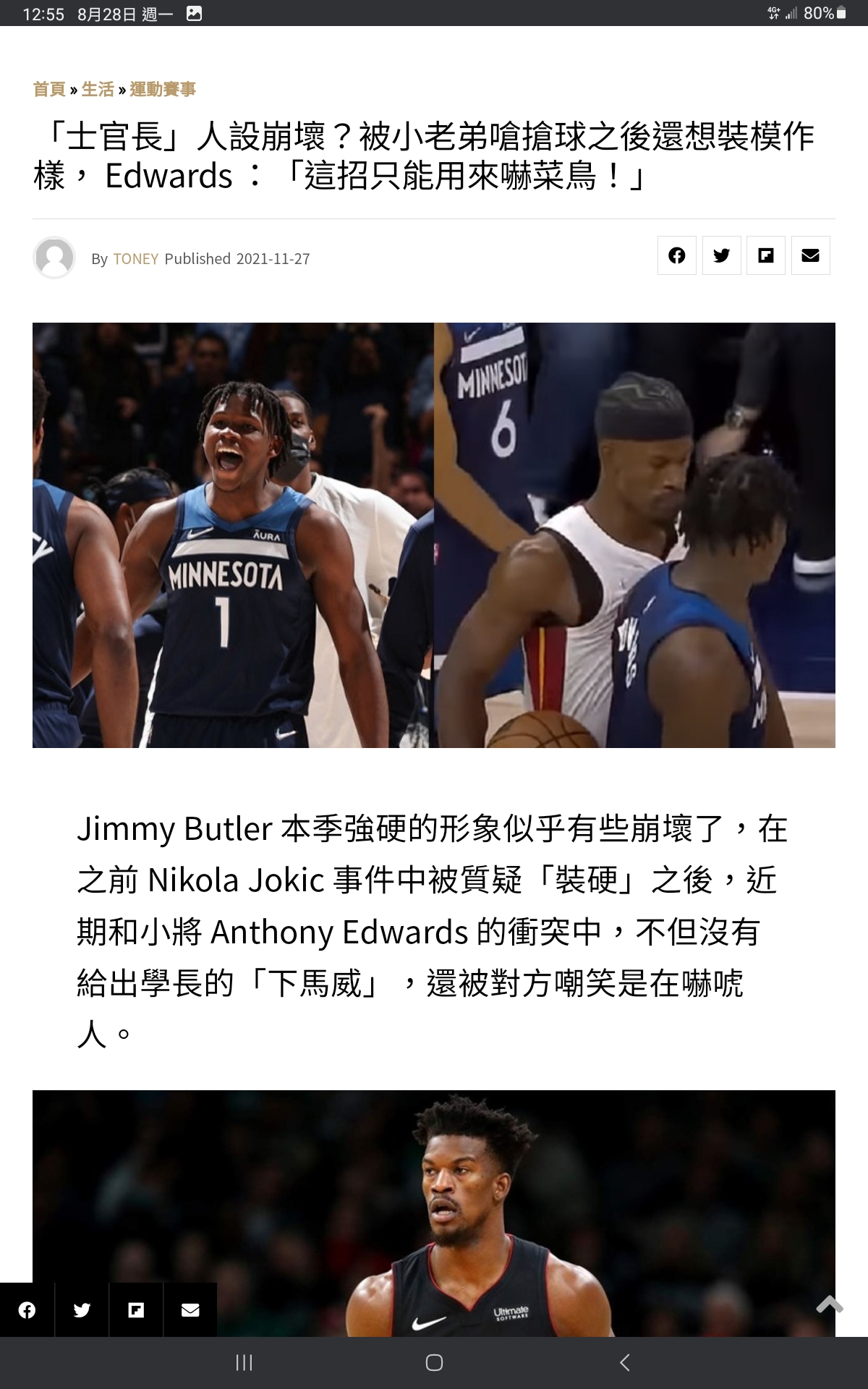Screen dimensions: 868x1389
Task: Go to the 生活 breadcrumb category
Action: [98, 89]
